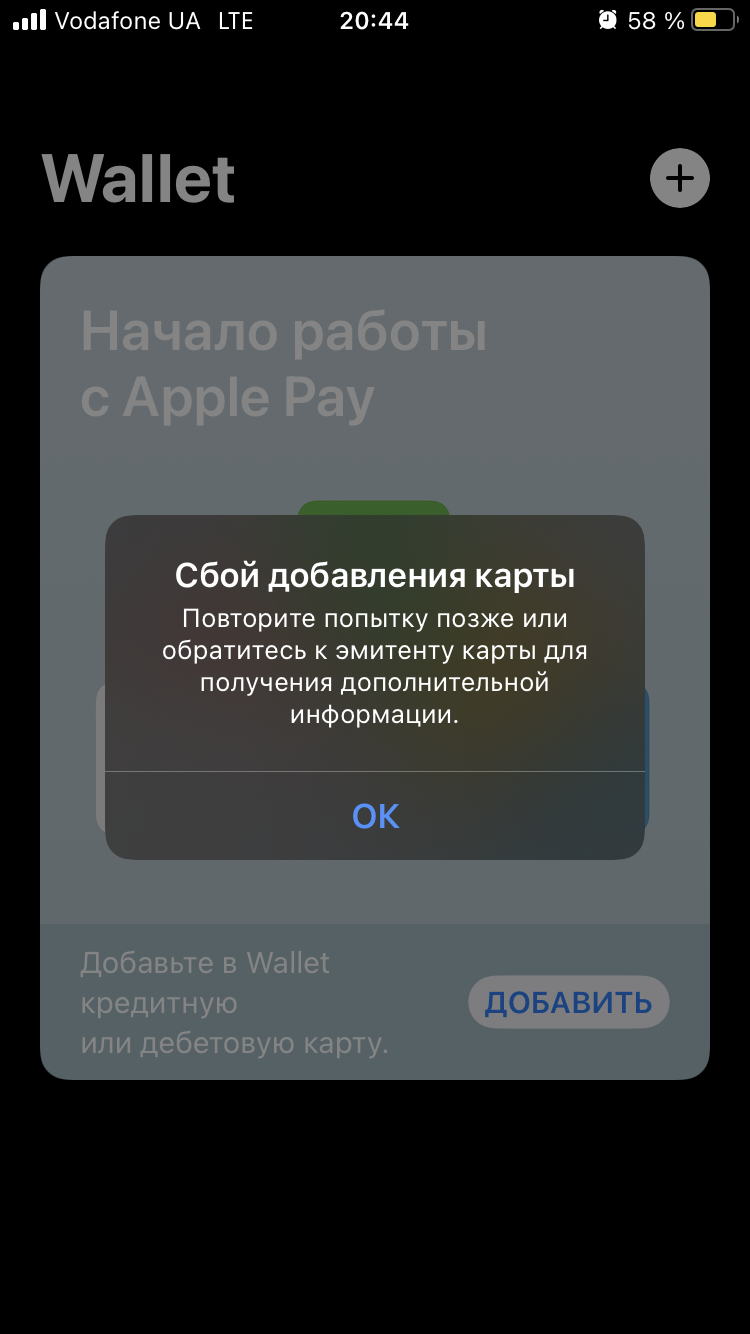
Task: Dismiss the card error dialog with OK
Action: coord(375,816)
